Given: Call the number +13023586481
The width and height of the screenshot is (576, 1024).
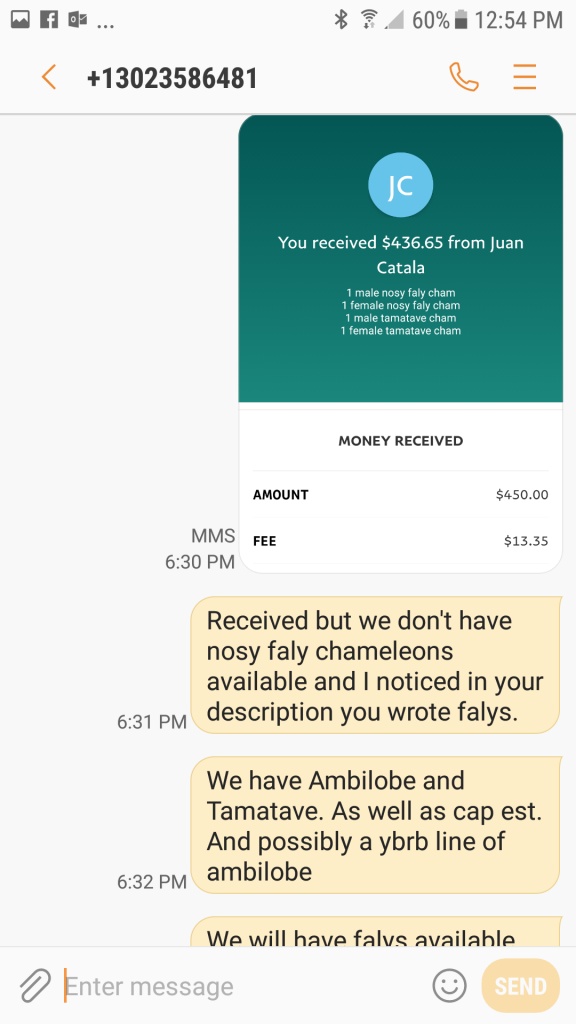Looking at the screenshot, I should point(464,77).
